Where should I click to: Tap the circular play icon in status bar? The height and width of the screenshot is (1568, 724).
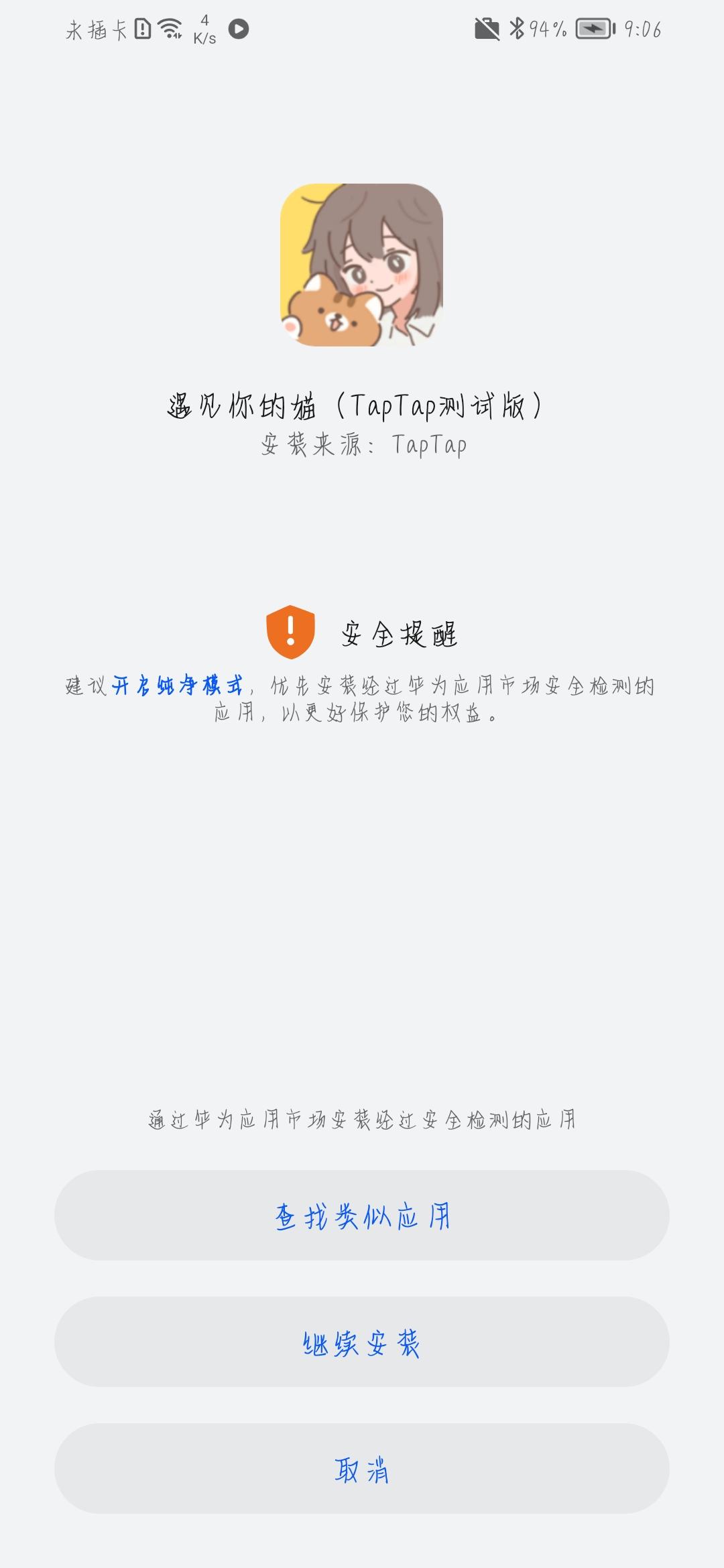point(240,28)
